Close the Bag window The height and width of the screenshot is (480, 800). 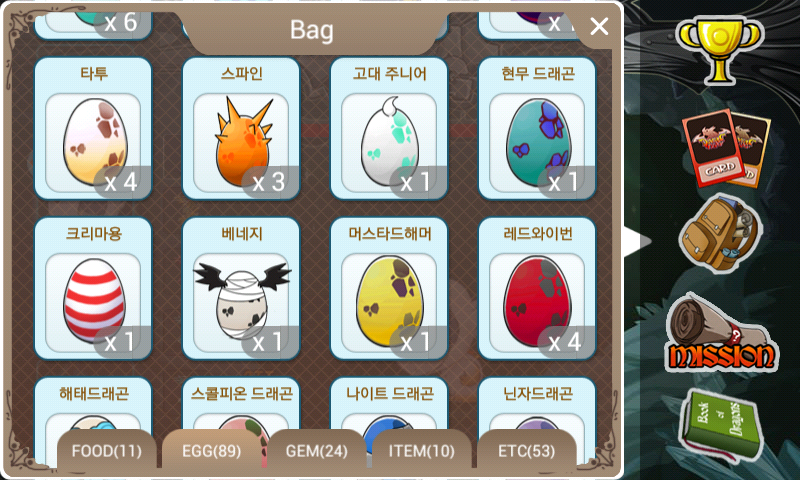(599, 26)
